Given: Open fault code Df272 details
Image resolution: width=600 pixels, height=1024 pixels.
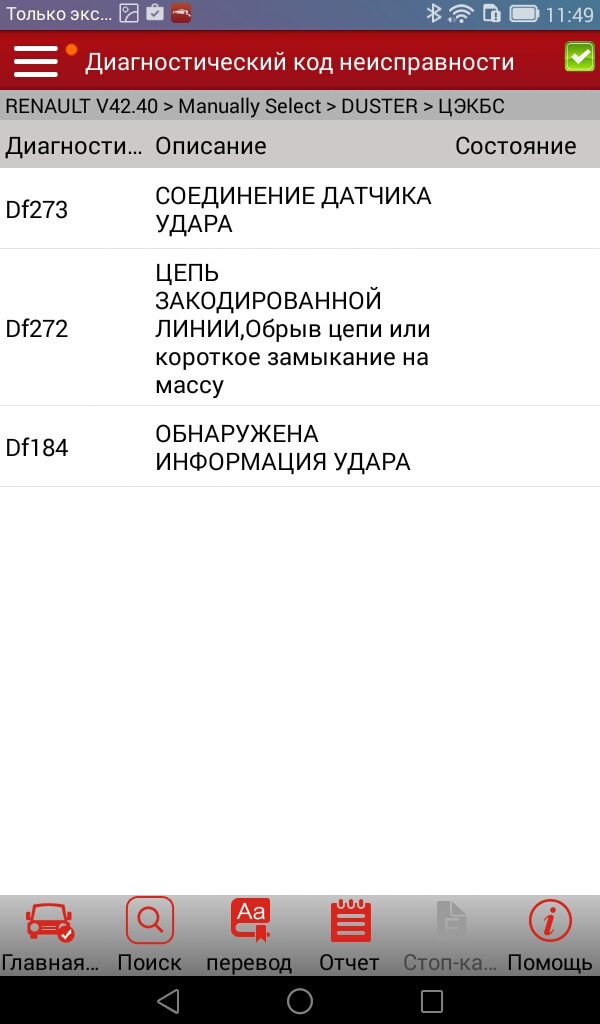Looking at the screenshot, I should tap(300, 328).
